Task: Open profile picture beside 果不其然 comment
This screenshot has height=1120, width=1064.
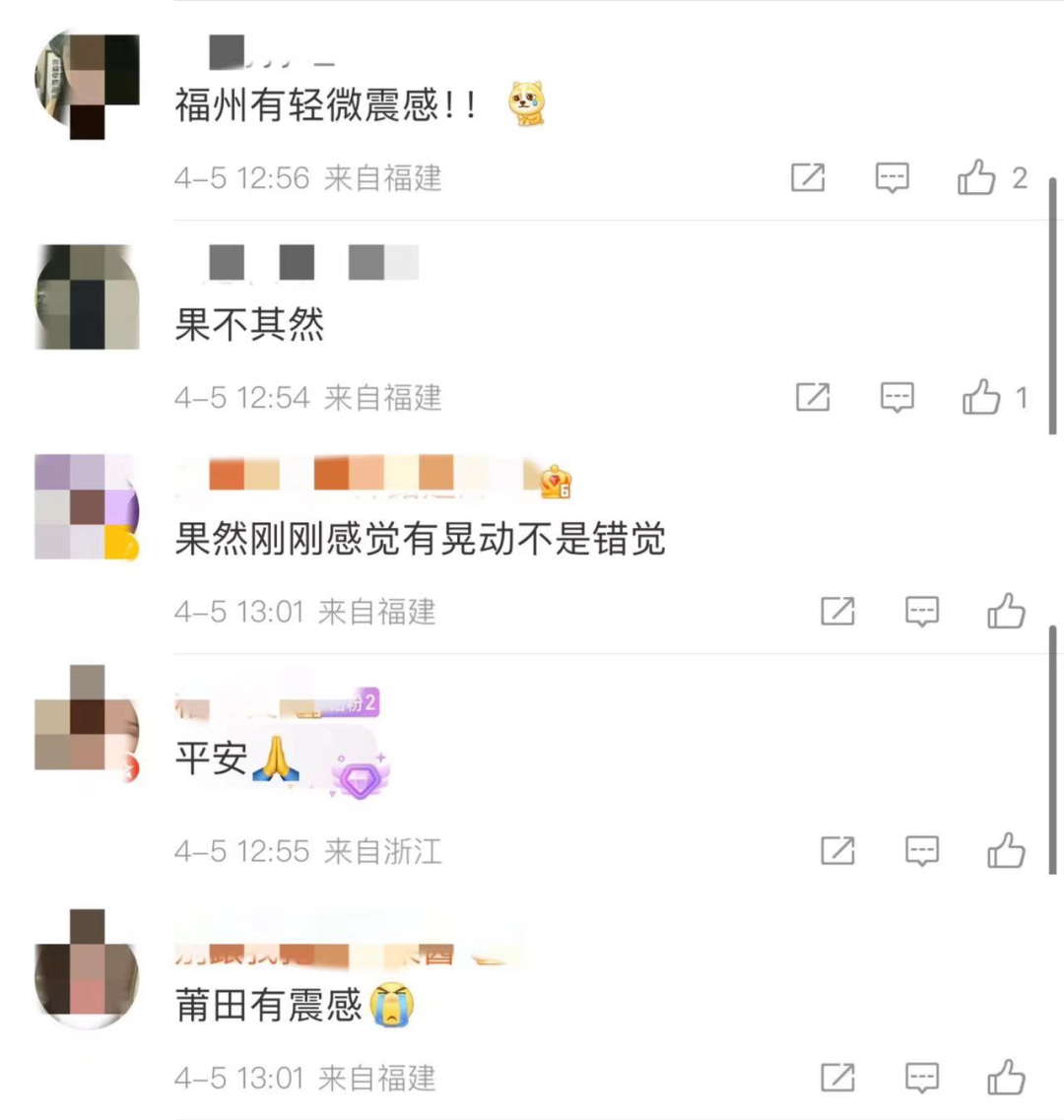Action: [x=87, y=296]
